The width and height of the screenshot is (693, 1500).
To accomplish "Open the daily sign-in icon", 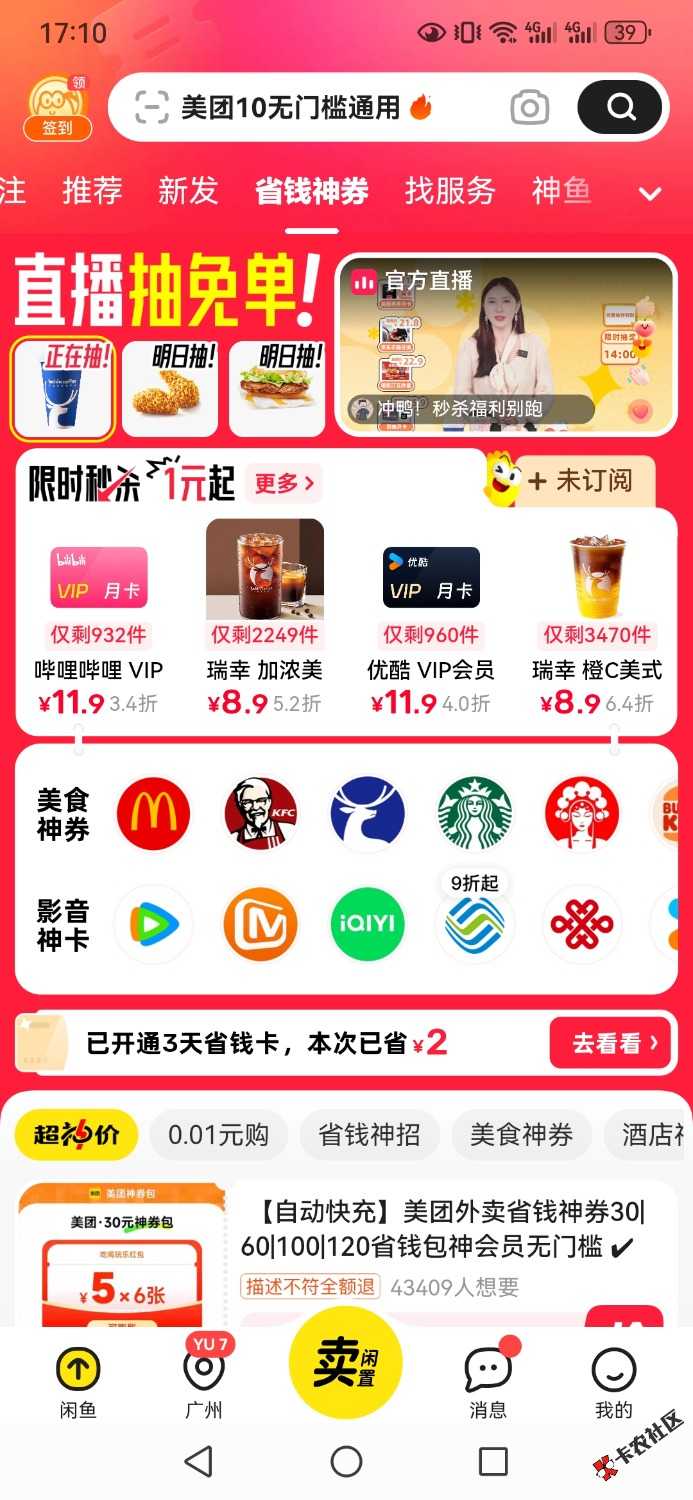I will click(57, 108).
